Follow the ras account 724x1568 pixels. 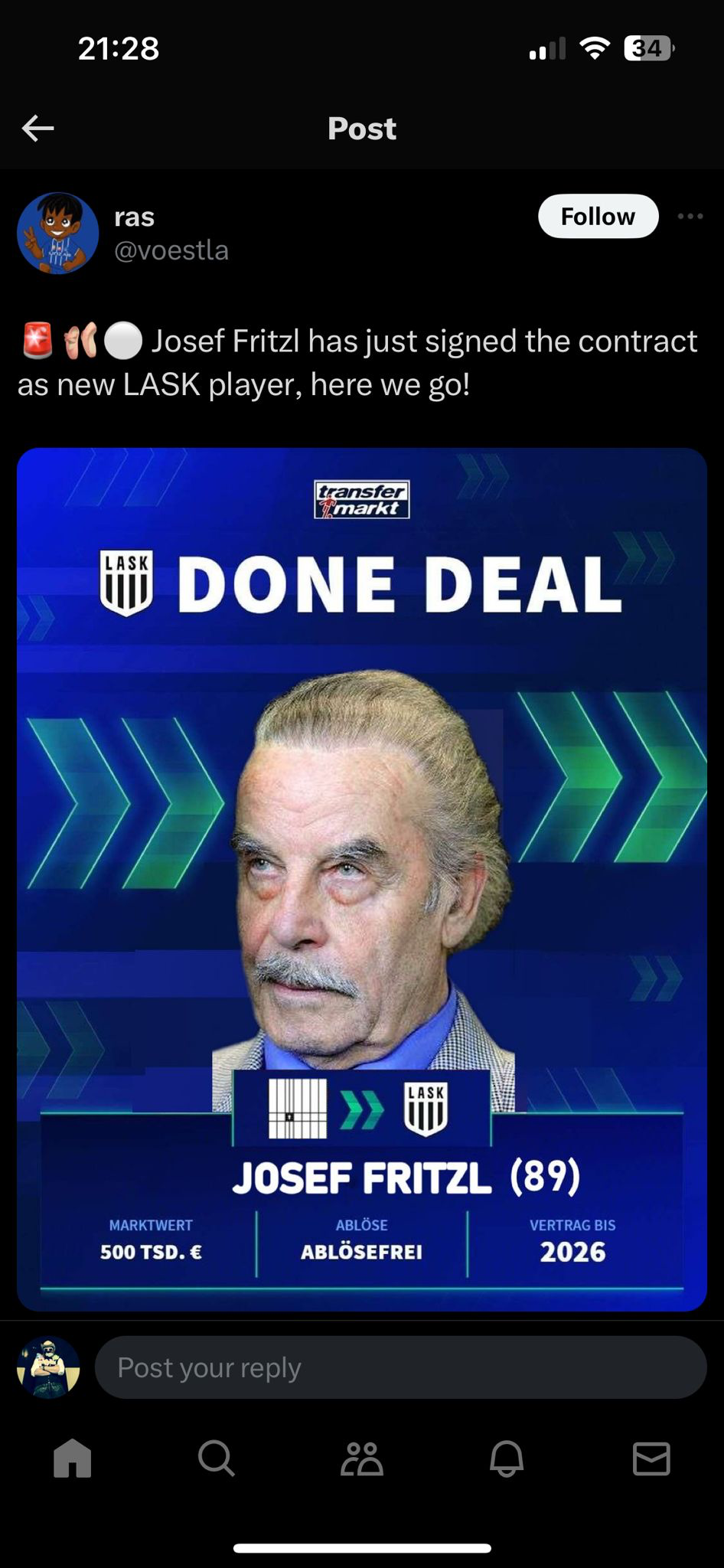[x=598, y=217]
